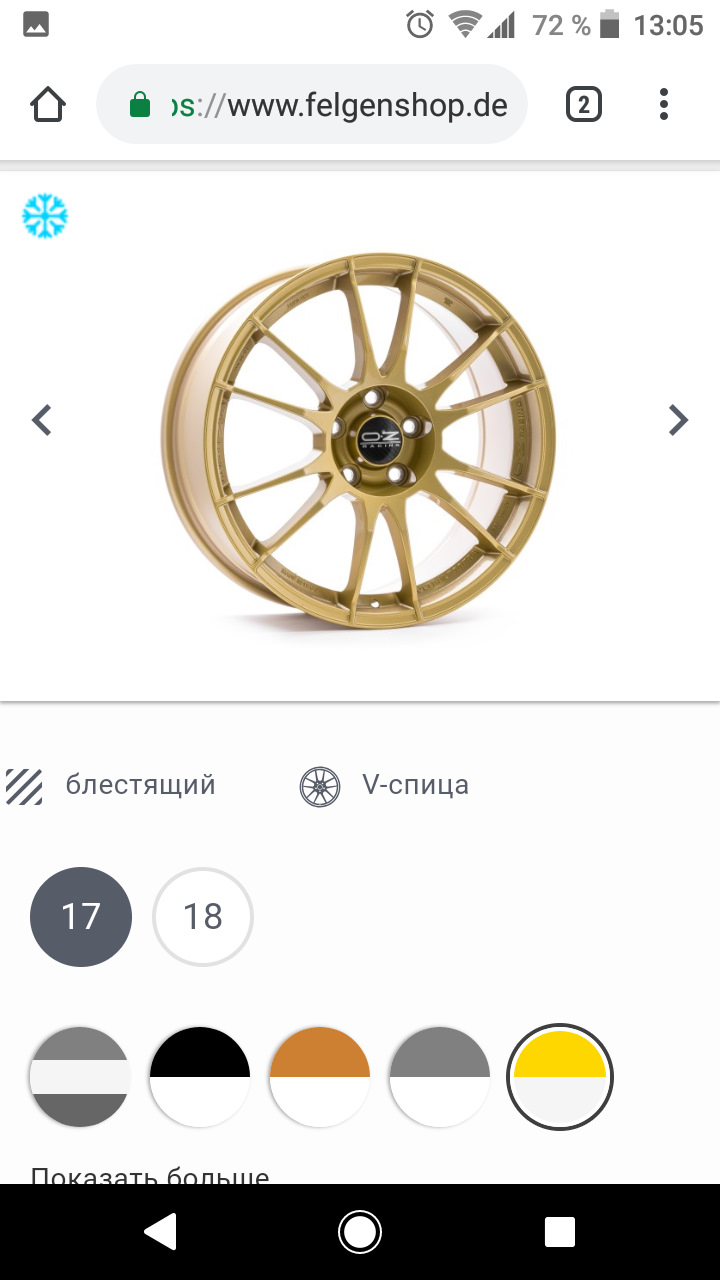Return to the Android home screen
The image size is (720, 1280).
click(x=360, y=1232)
